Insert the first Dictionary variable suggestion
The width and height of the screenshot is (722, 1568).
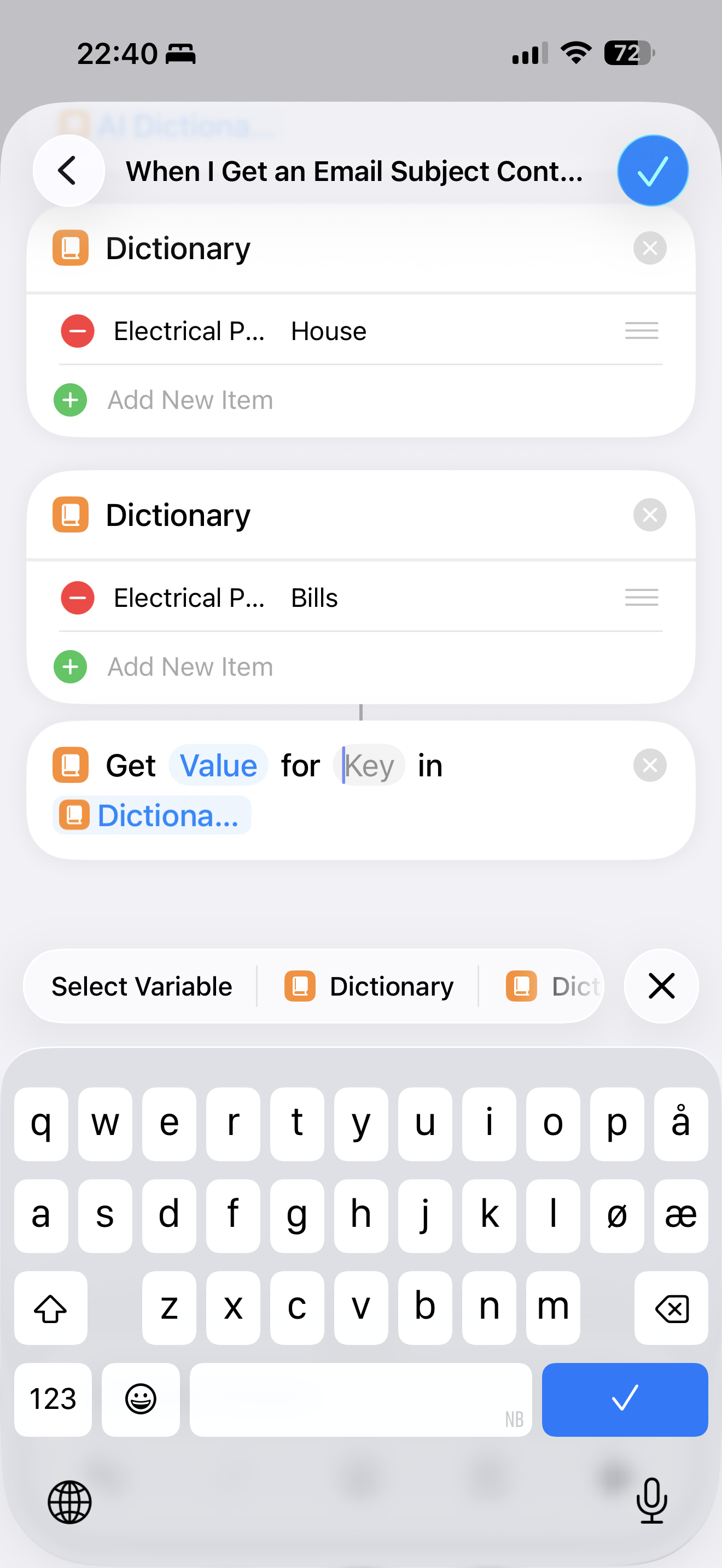(369, 986)
